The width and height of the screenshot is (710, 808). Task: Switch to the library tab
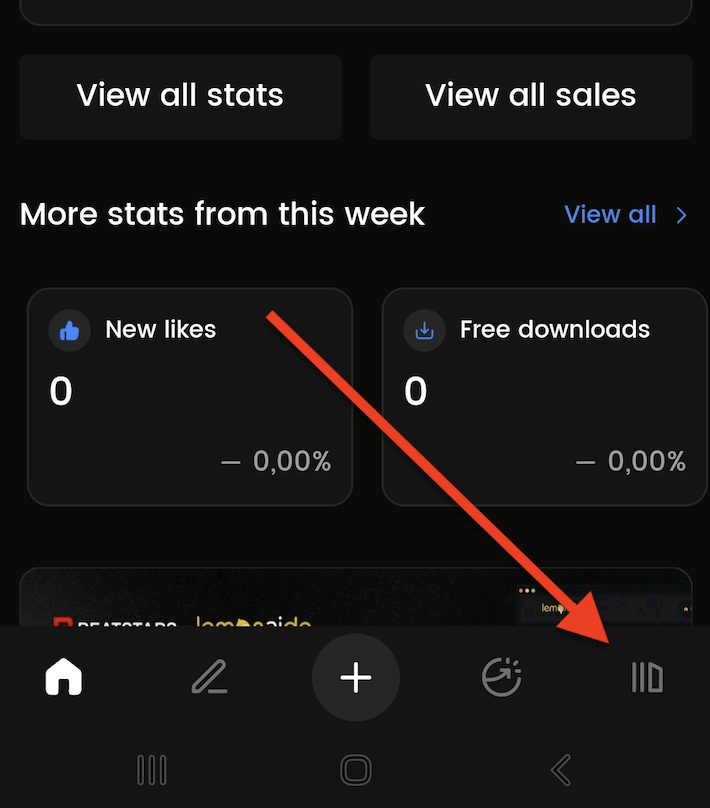click(x=647, y=678)
